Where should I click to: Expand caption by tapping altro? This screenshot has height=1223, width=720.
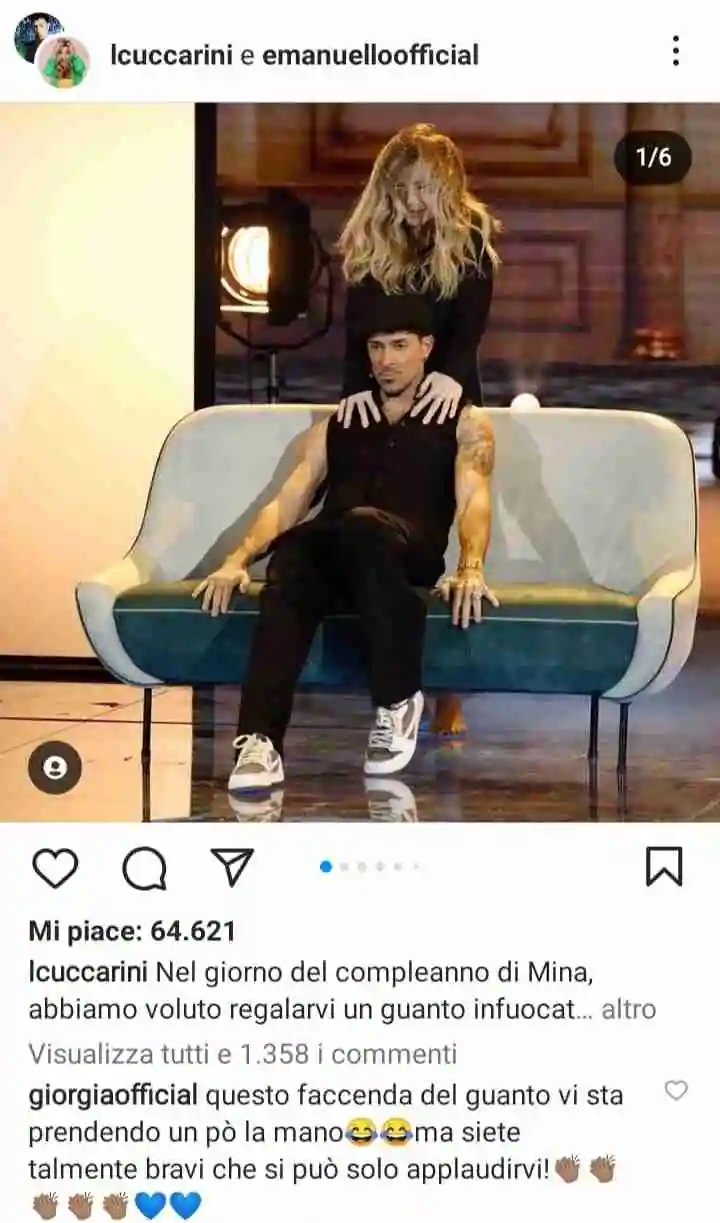(628, 1009)
